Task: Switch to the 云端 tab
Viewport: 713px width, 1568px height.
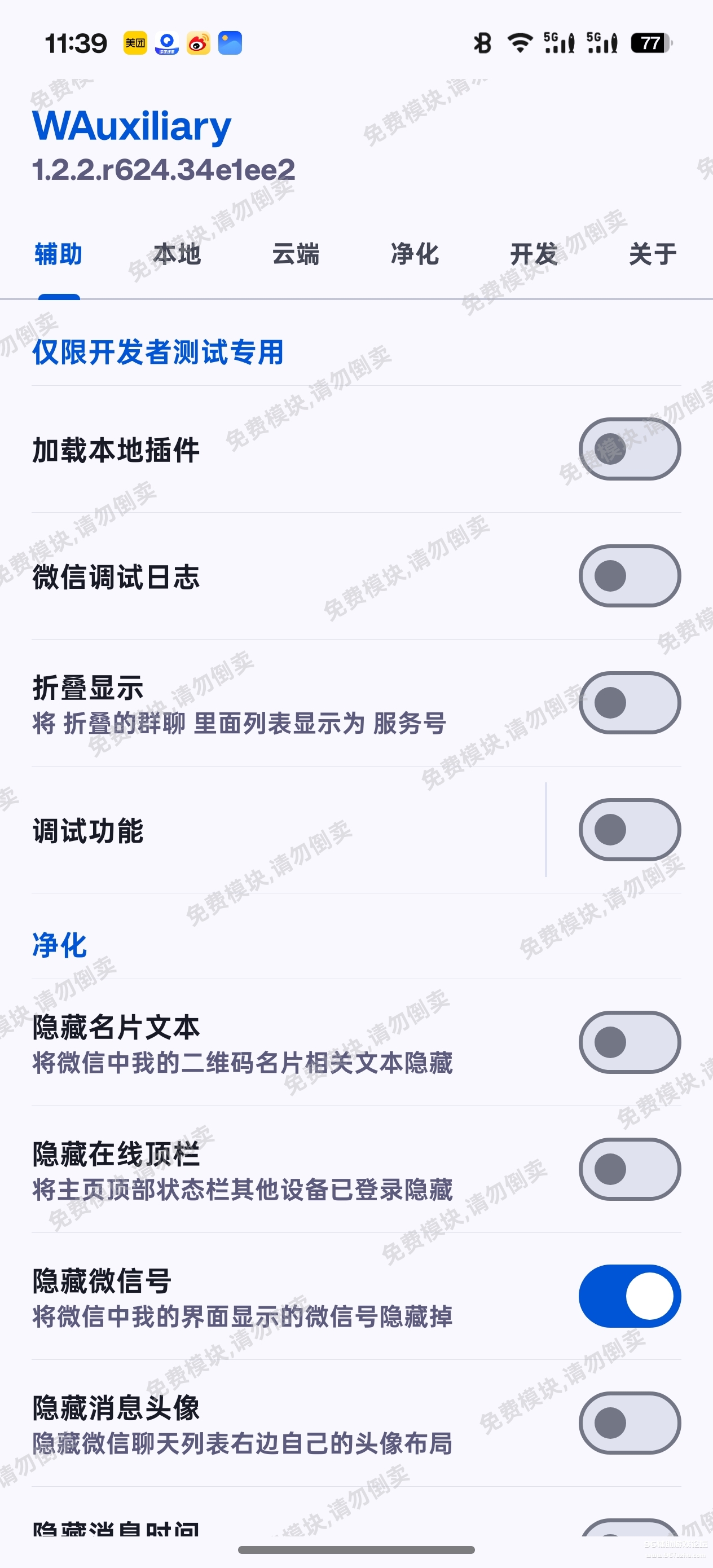Action: (x=296, y=254)
